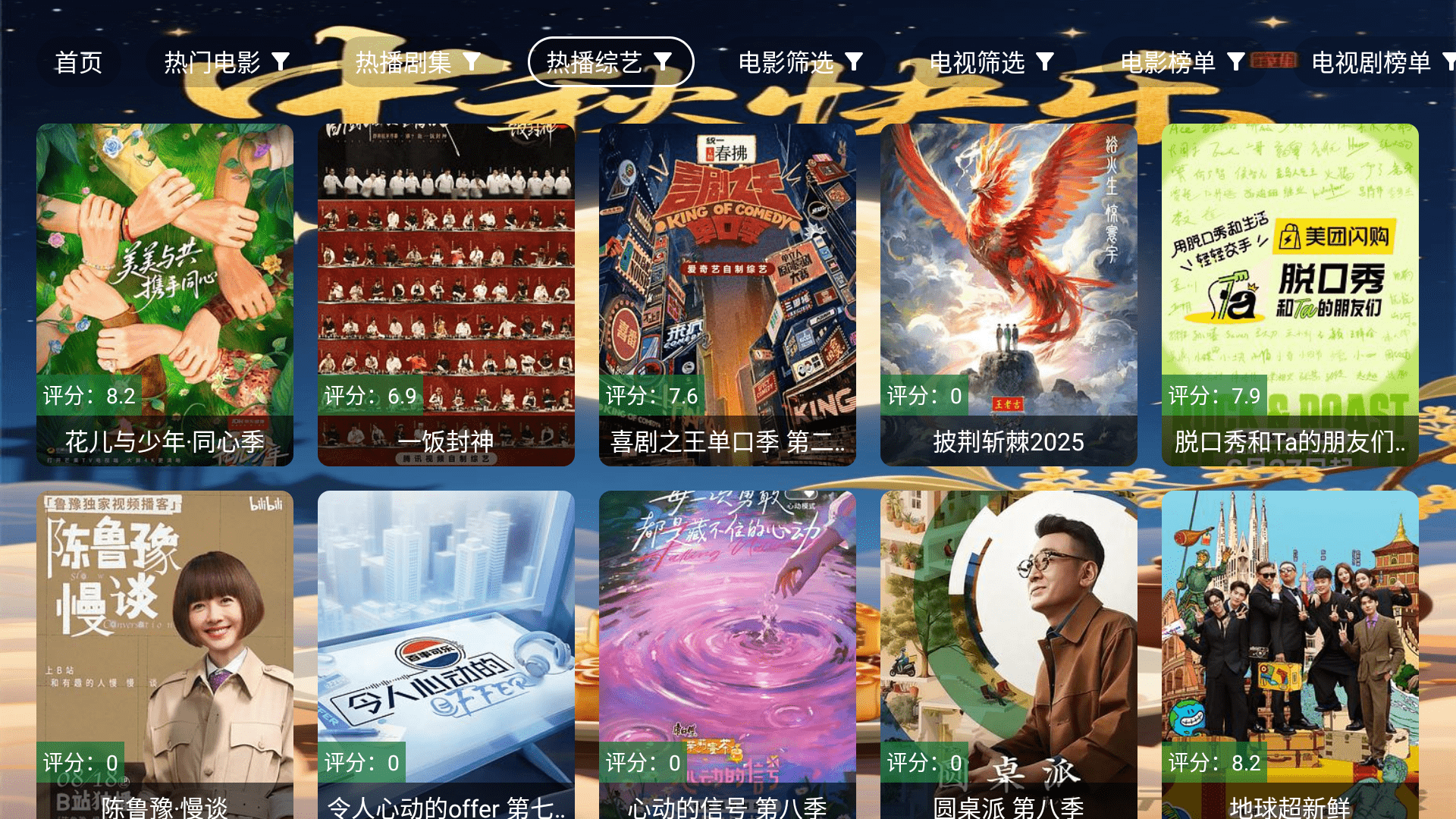
Task: Open 花儿与少年·同心季 show card
Action: pyautogui.click(x=165, y=294)
